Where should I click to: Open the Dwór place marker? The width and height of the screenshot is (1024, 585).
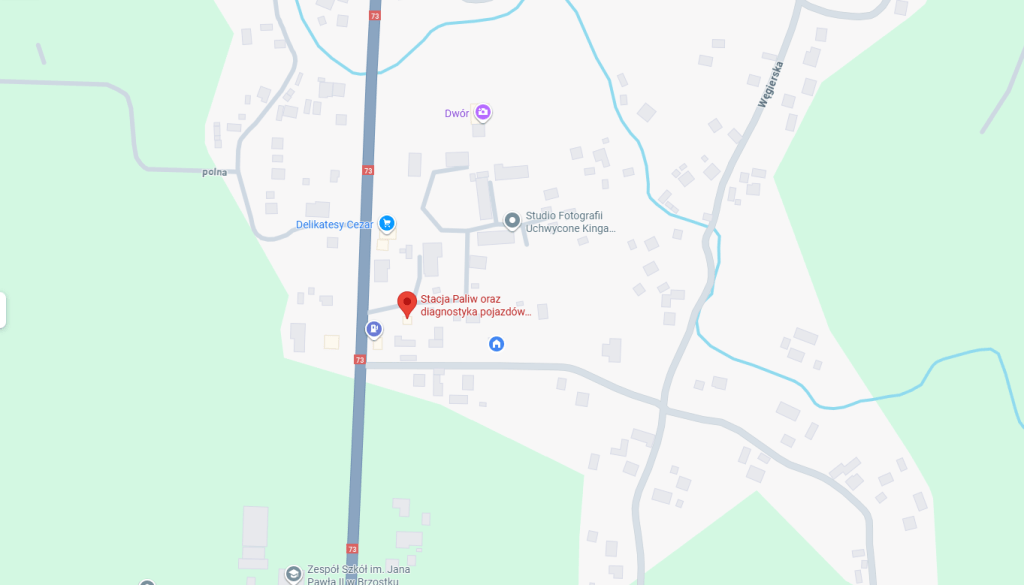coord(483,113)
